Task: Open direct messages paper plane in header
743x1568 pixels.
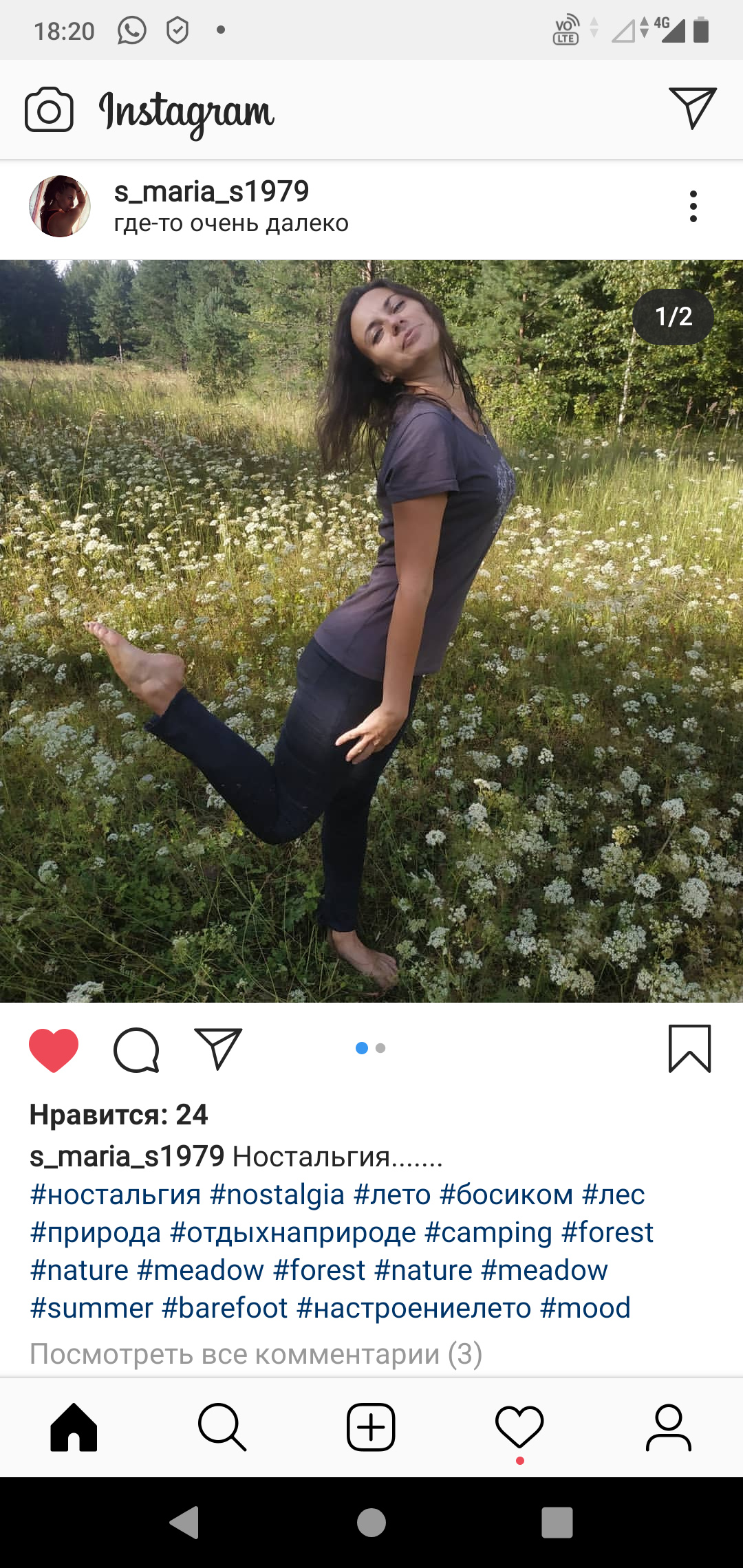Action: [x=692, y=108]
